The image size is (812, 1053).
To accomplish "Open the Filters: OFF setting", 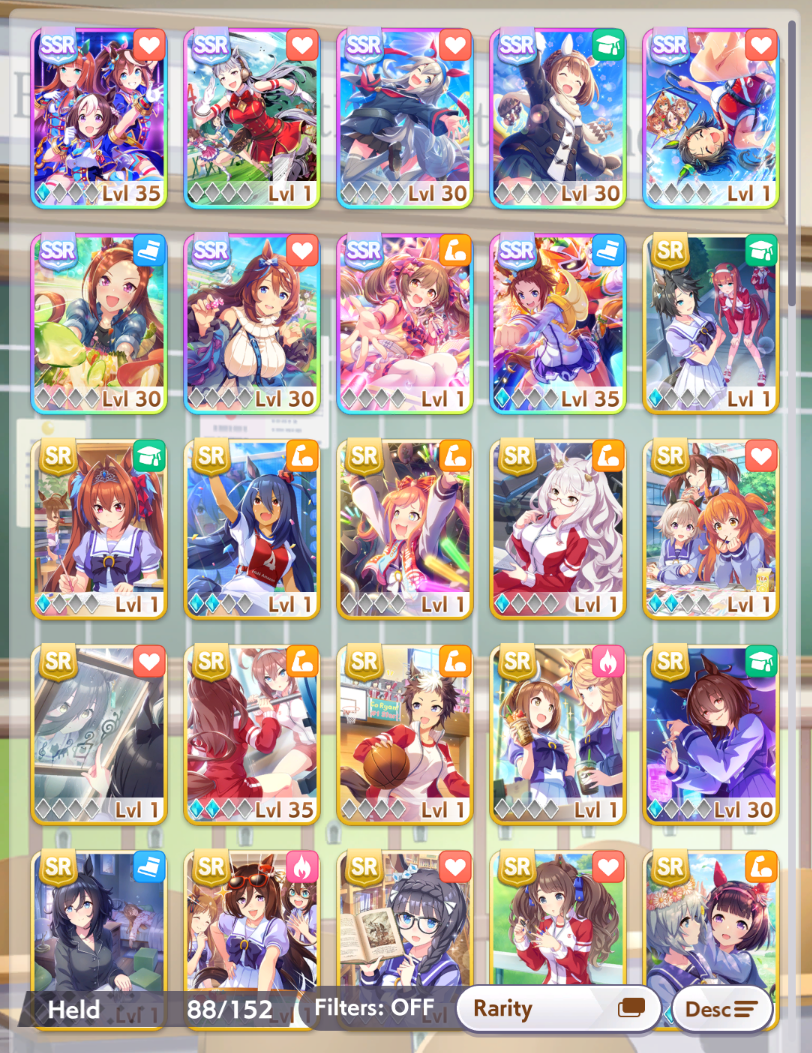I will coord(374,1008).
